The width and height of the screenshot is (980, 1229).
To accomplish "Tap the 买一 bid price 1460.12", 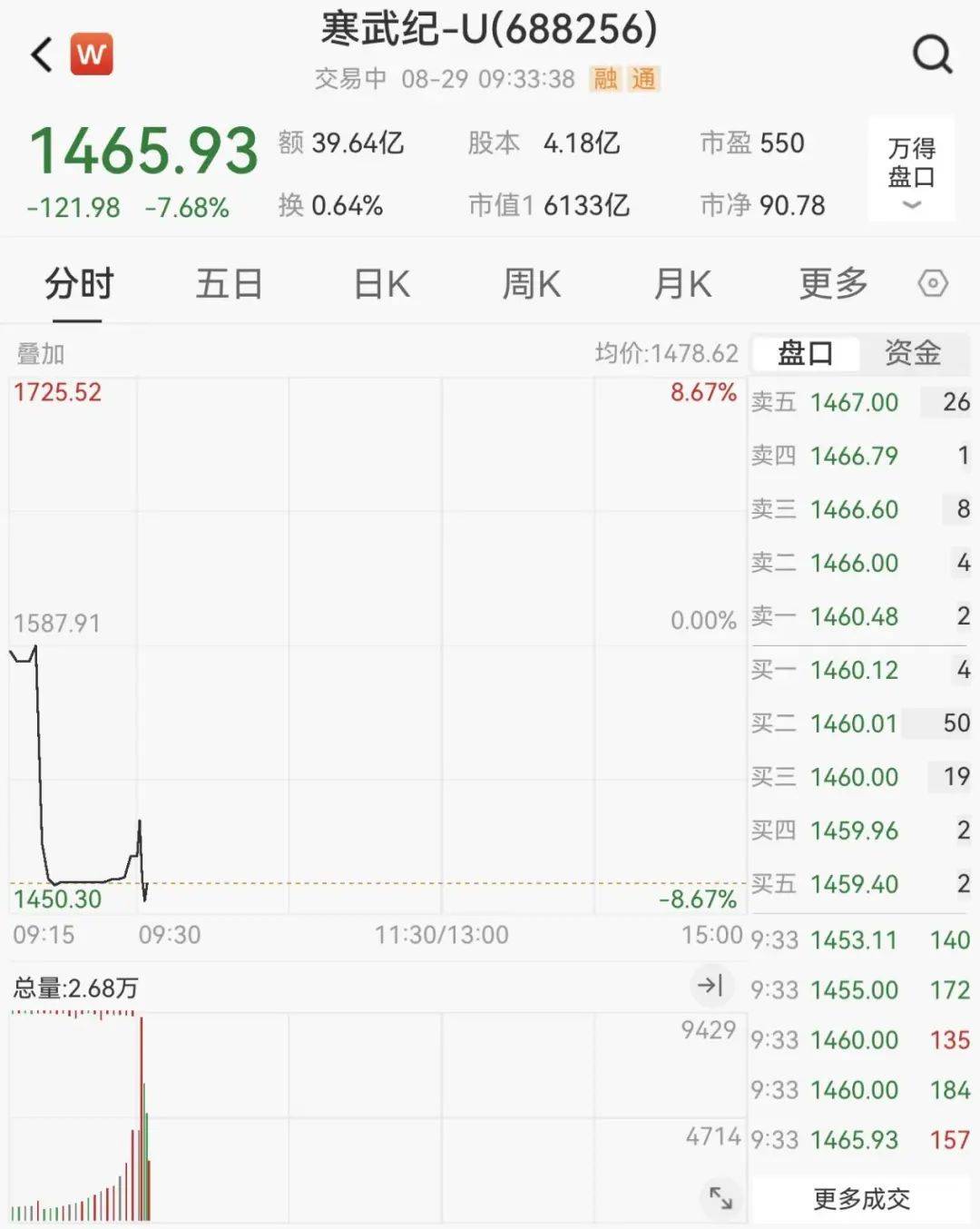I will (x=853, y=670).
